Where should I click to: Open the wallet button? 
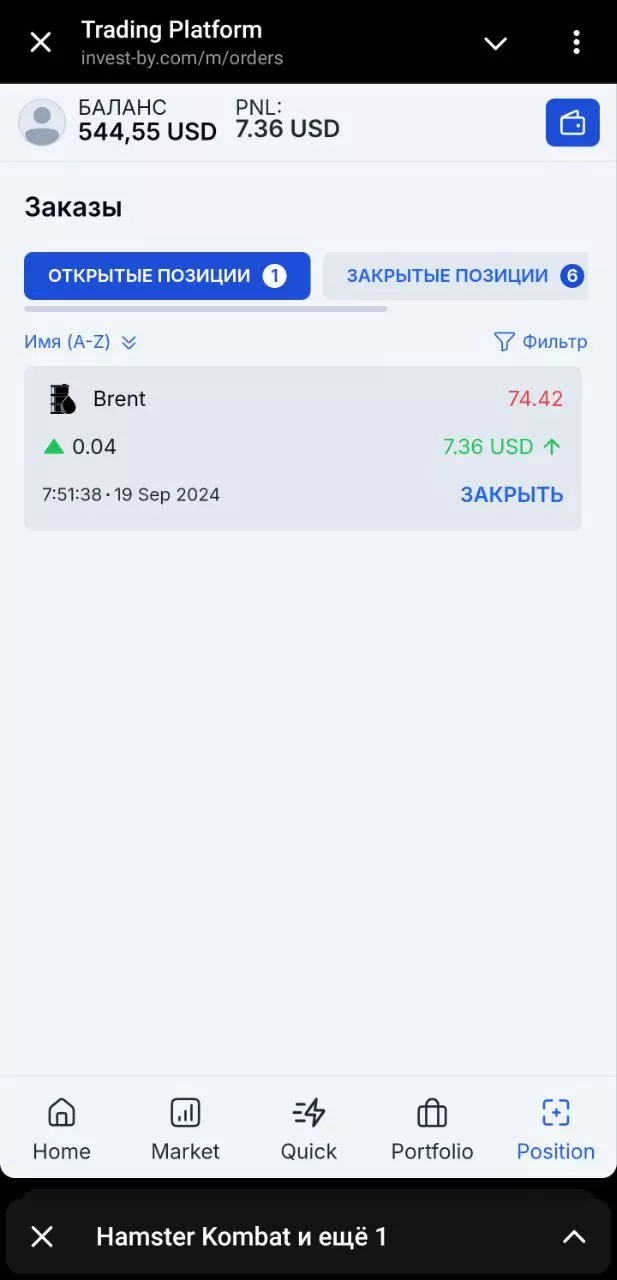[x=572, y=123]
